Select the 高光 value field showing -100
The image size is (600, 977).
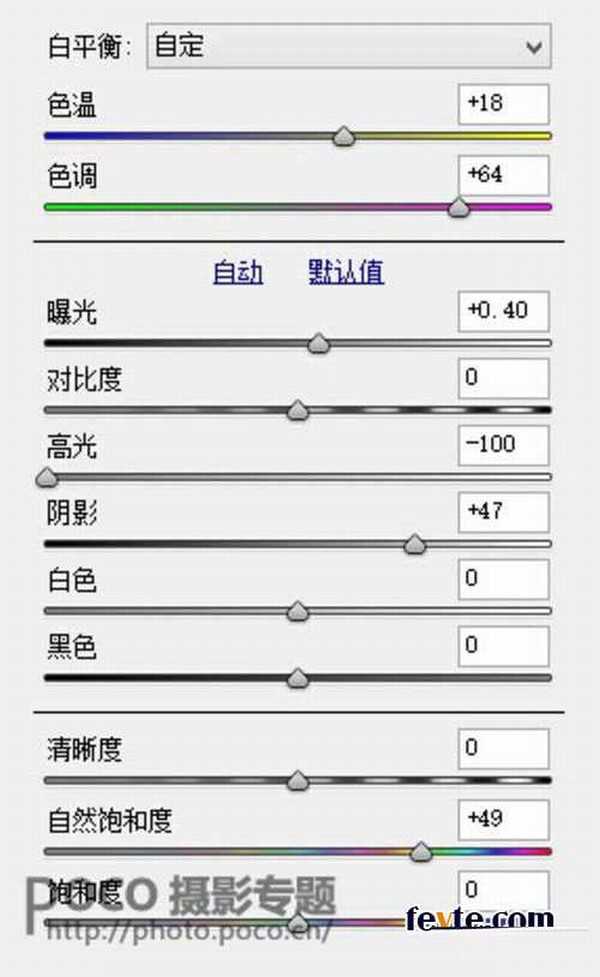(504, 445)
